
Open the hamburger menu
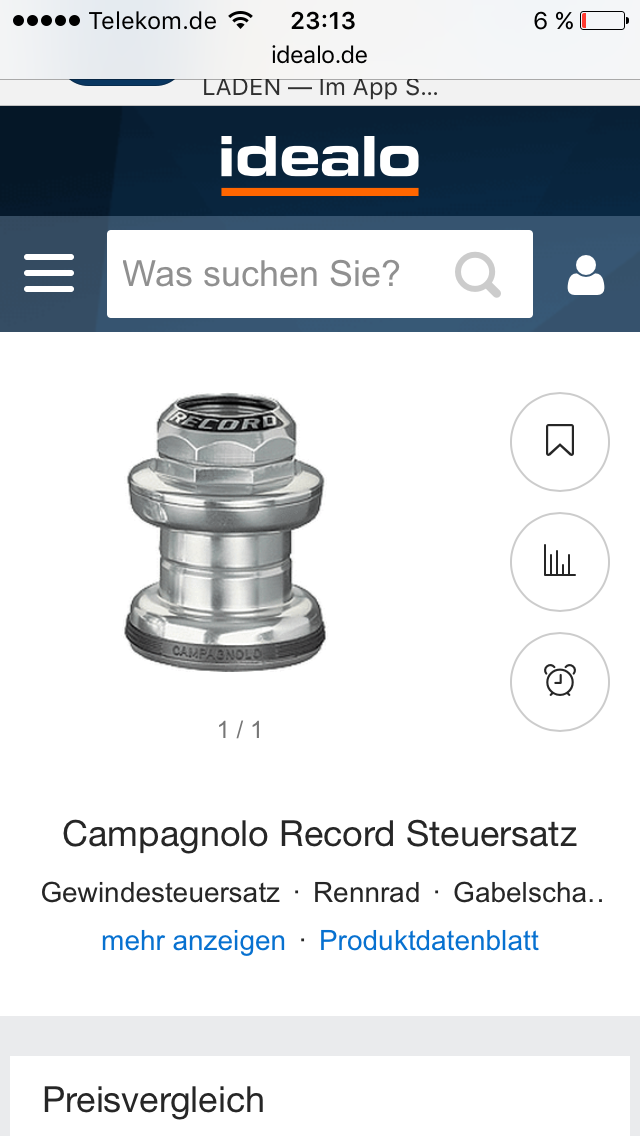pyautogui.click(x=49, y=273)
